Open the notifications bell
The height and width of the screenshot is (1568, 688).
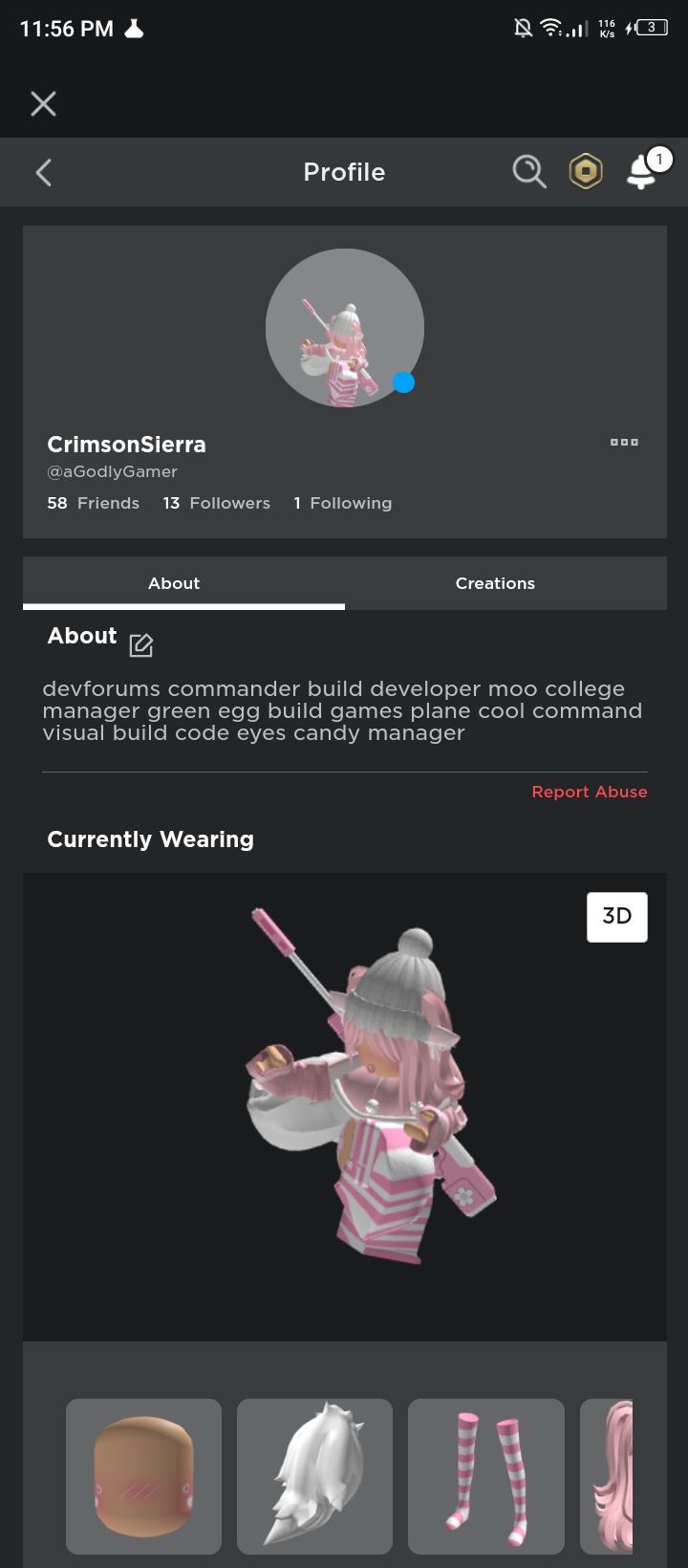(642, 172)
